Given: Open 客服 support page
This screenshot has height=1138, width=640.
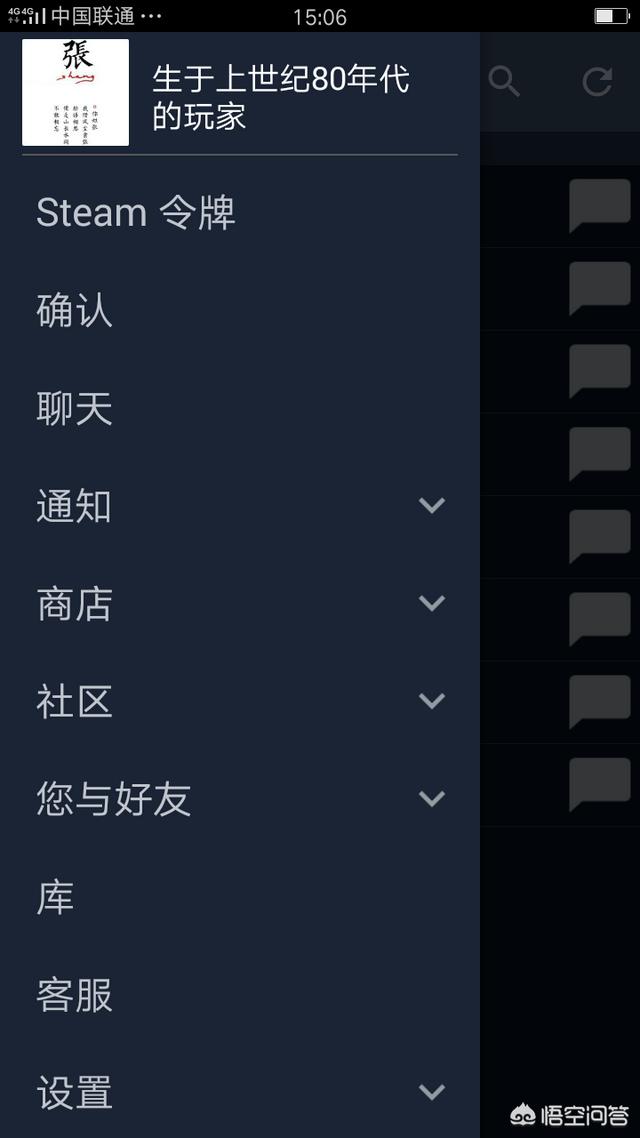Looking at the screenshot, I should pos(75,995).
